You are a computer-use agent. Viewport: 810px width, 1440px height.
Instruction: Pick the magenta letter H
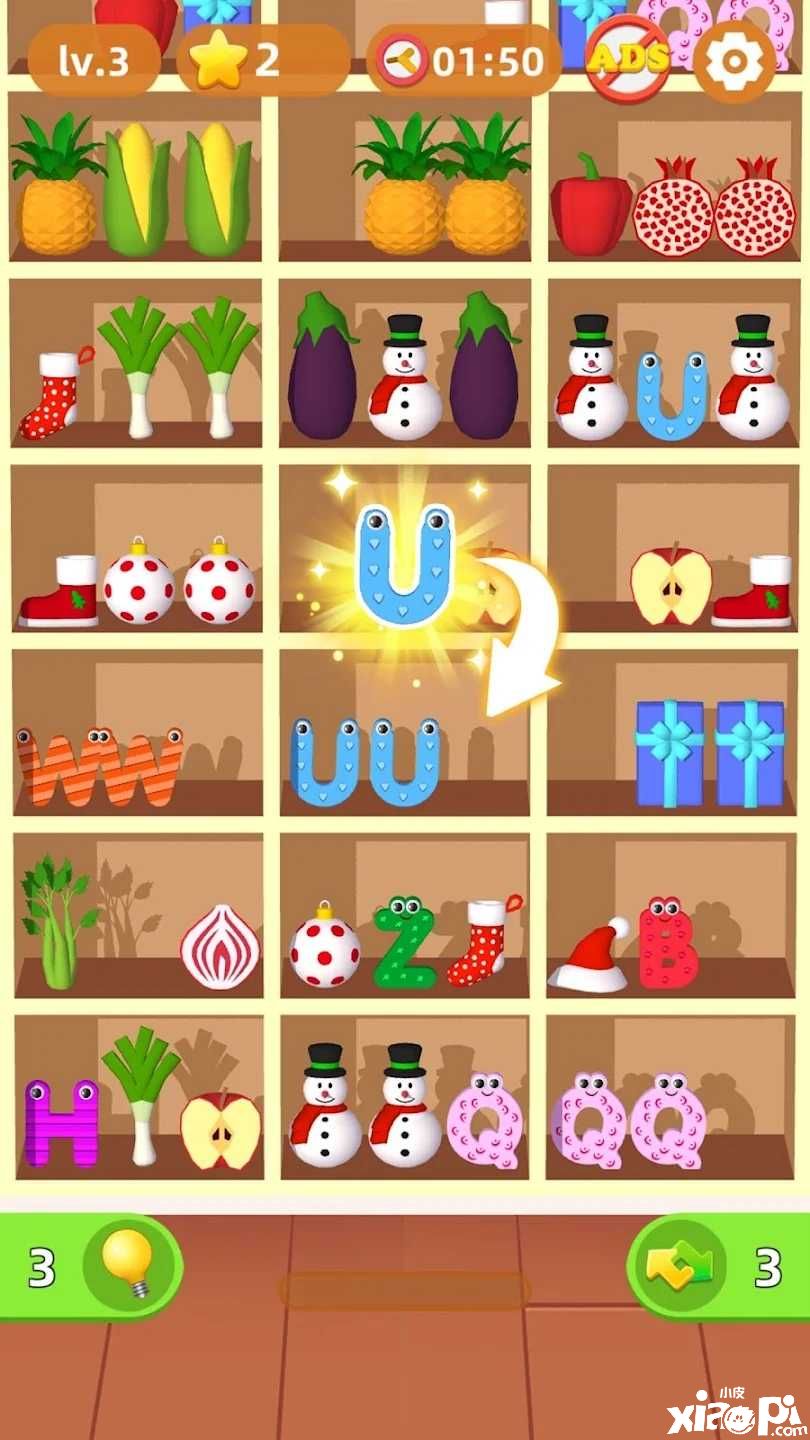tap(62, 1122)
